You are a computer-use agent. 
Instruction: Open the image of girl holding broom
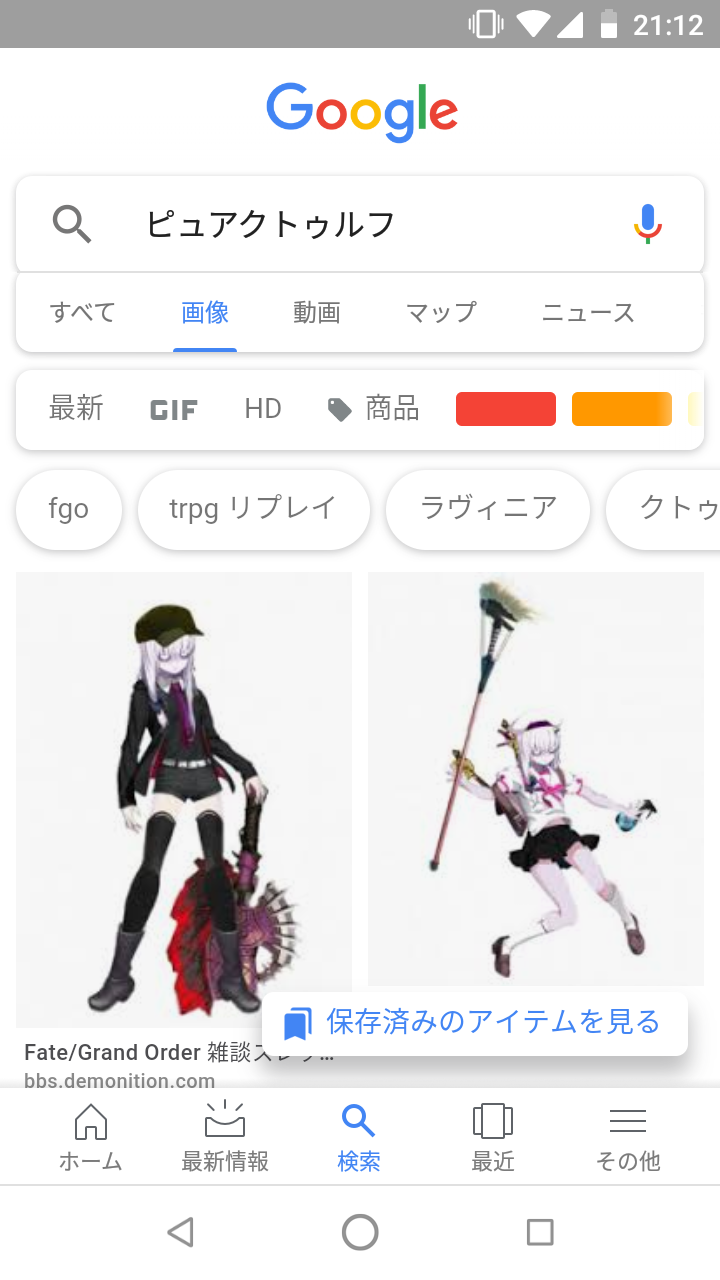coord(536,779)
